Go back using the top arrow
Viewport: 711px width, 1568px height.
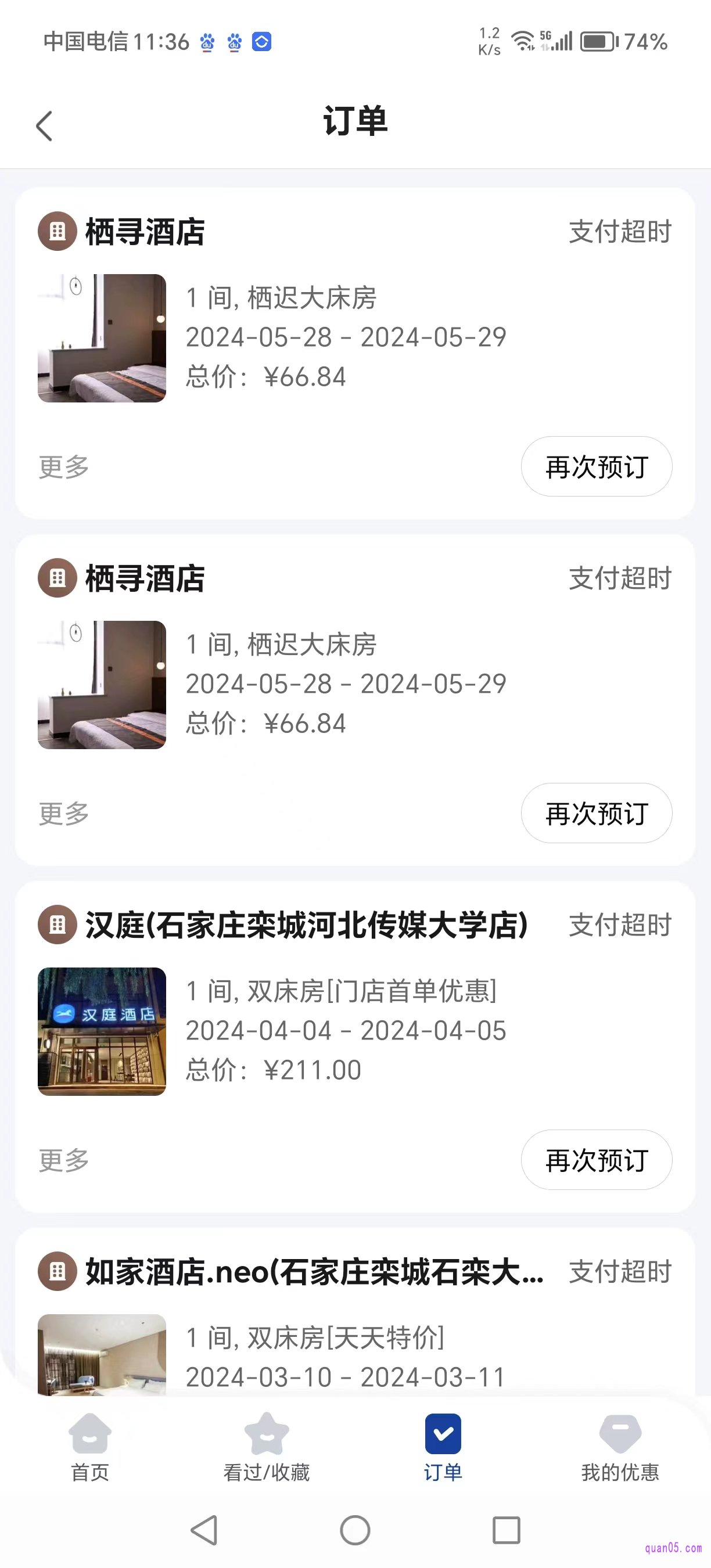click(x=44, y=126)
